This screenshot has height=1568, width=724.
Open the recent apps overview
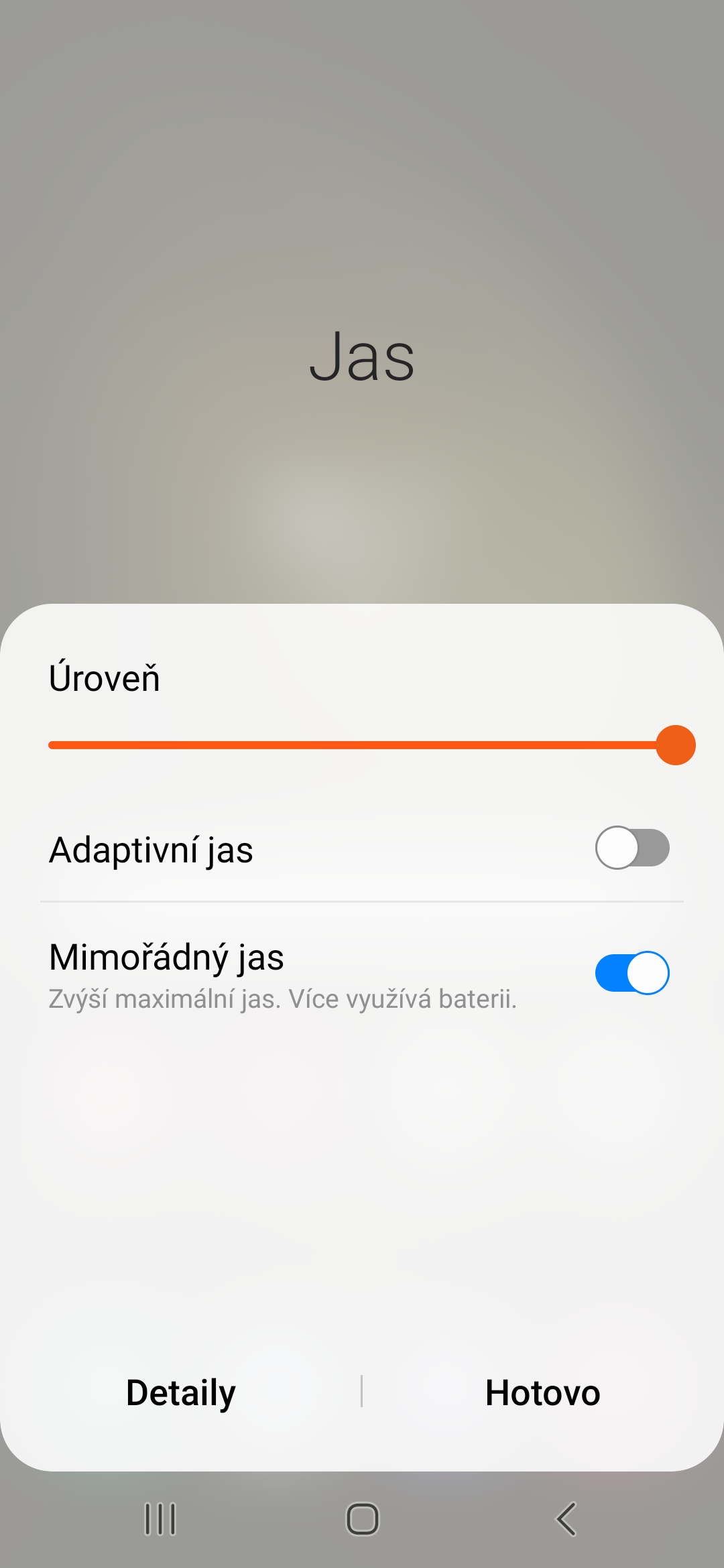(160, 1519)
